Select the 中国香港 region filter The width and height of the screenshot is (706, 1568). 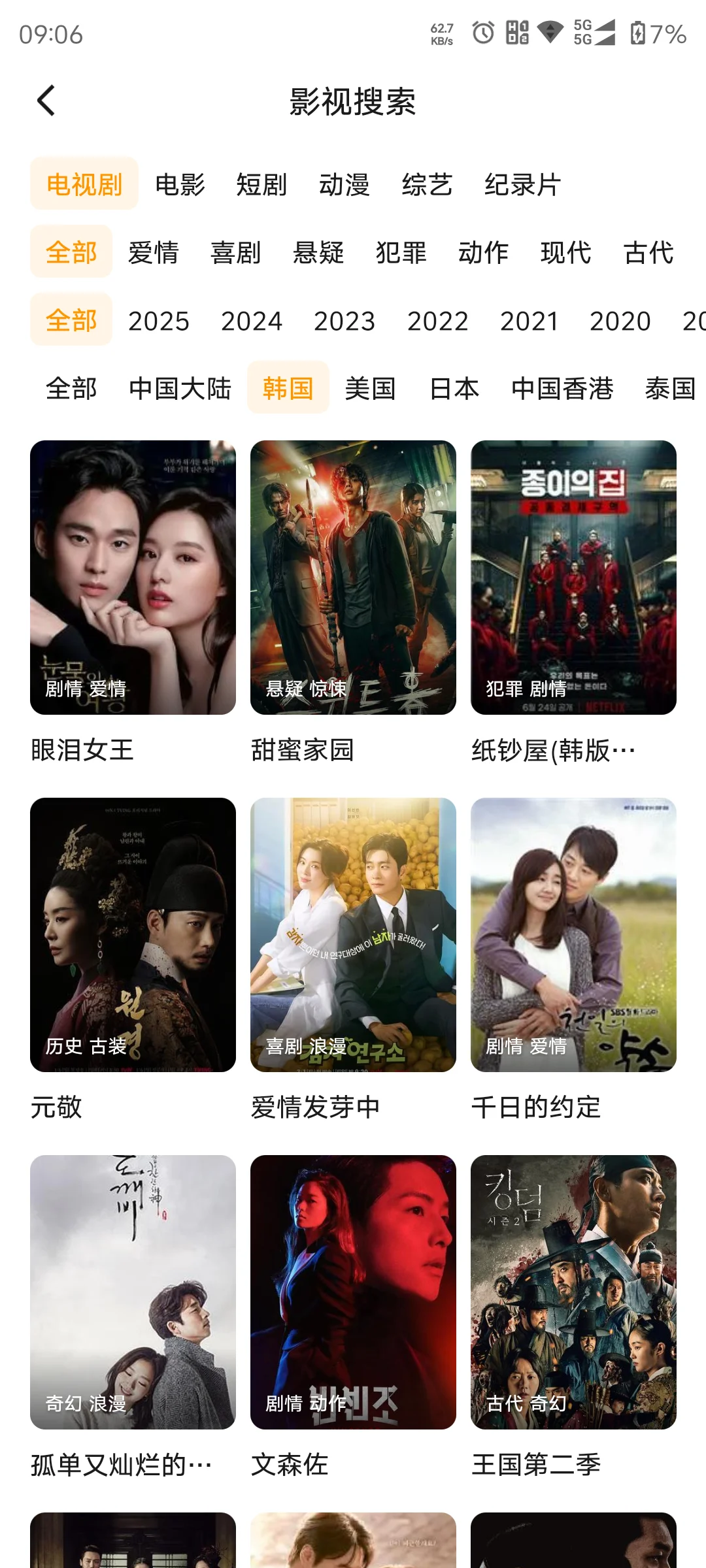pyautogui.click(x=562, y=388)
